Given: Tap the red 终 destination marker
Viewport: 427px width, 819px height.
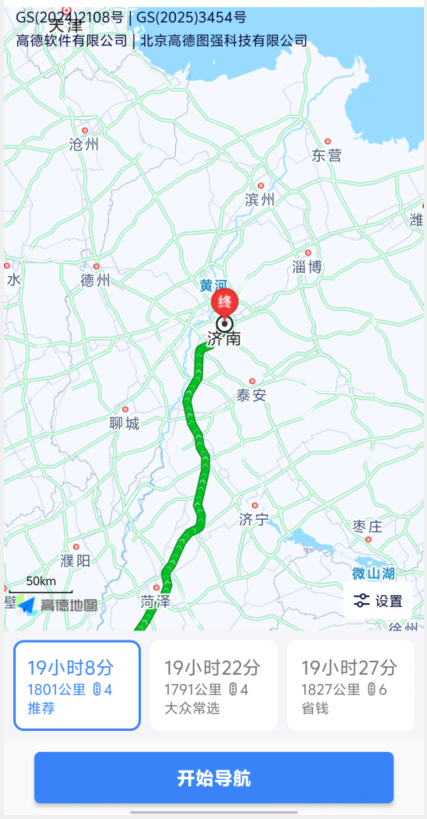Looking at the screenshot, I should (x=224, y=304).
